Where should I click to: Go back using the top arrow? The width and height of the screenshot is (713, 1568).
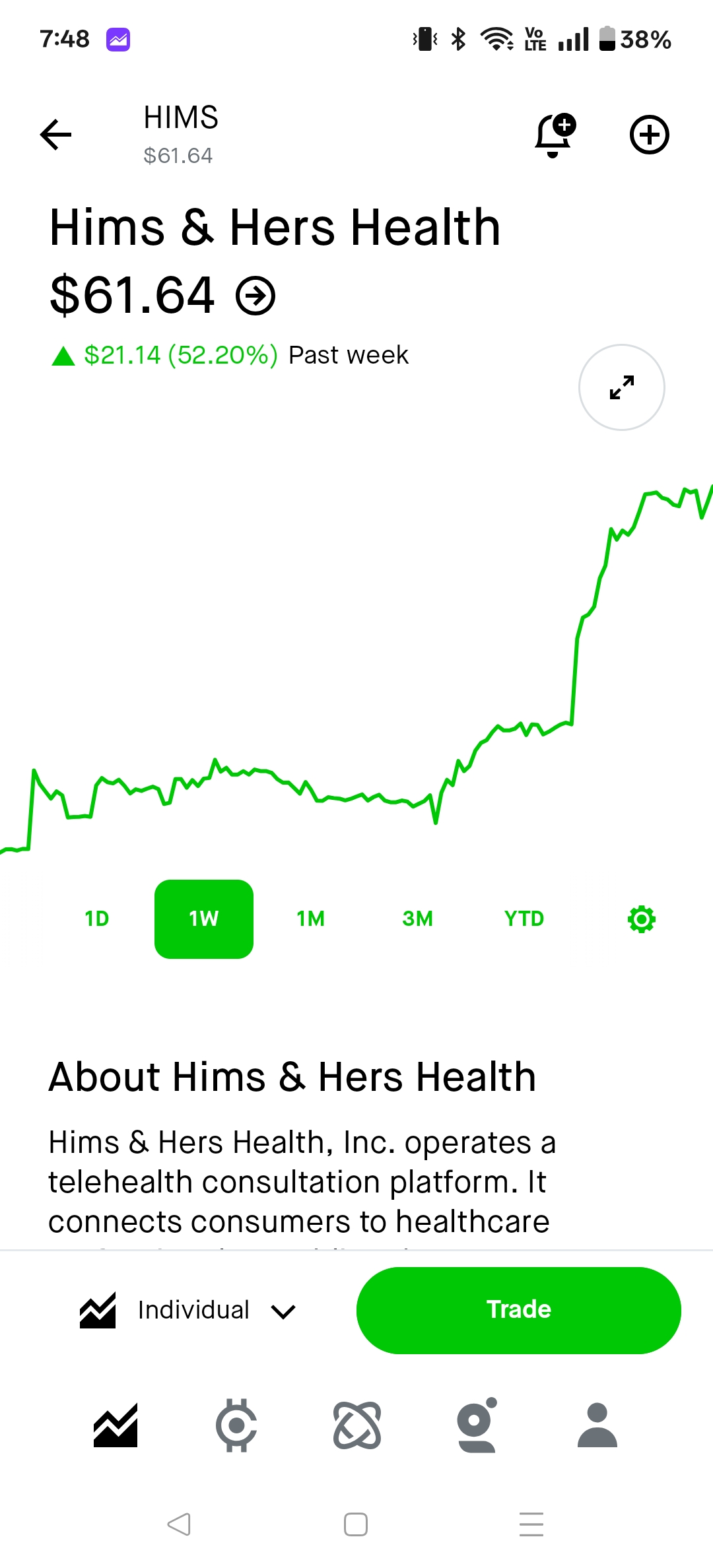pyautogui.click(x=56, y=135)
